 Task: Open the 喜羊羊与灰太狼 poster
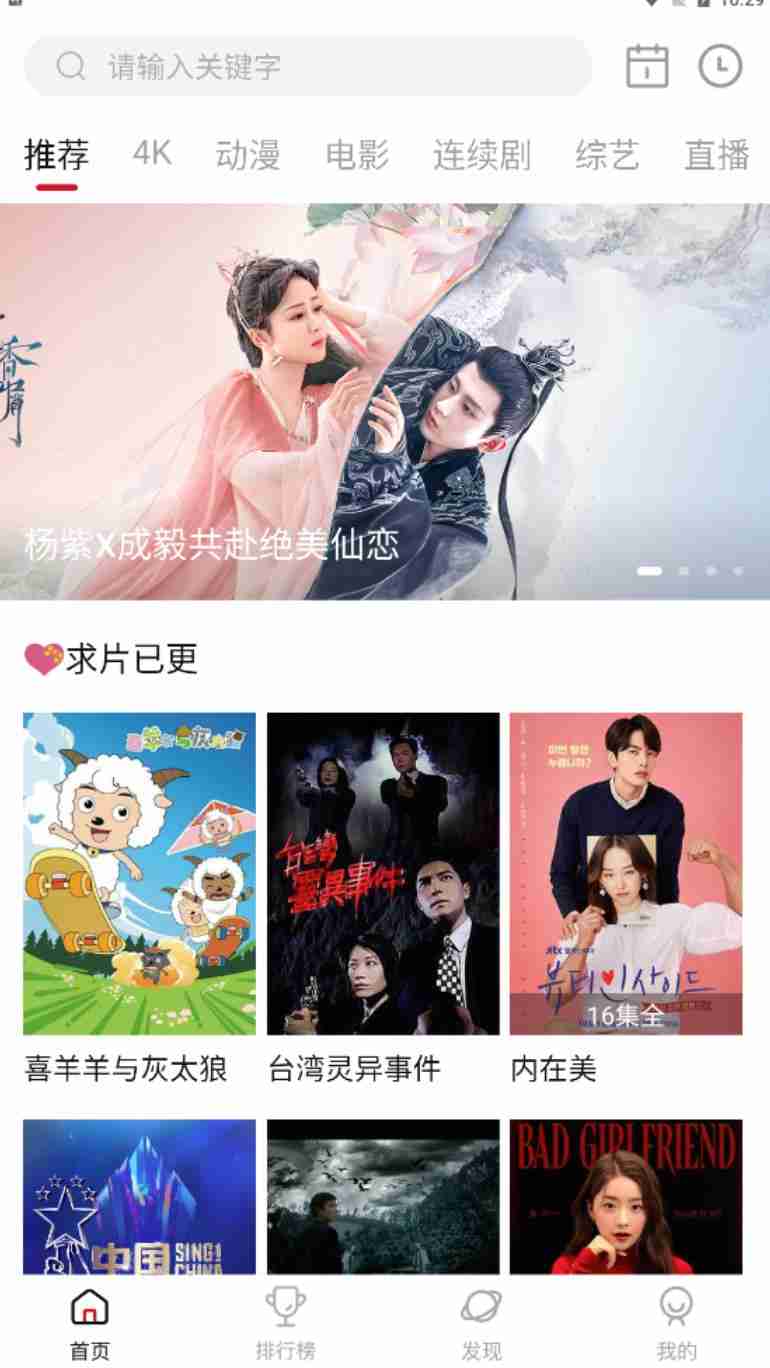coord(139,873)
